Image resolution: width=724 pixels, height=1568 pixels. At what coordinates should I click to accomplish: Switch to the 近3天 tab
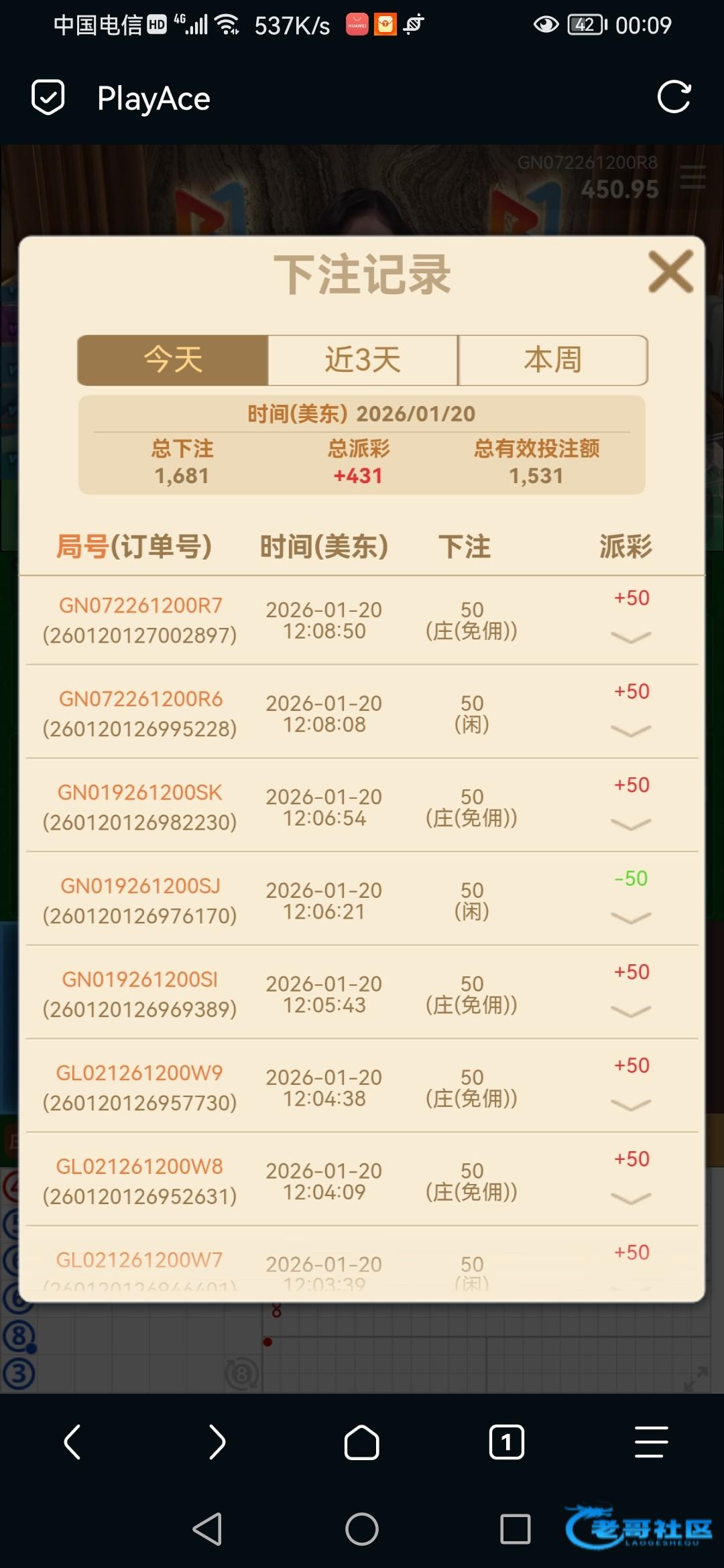pos(363,360)
